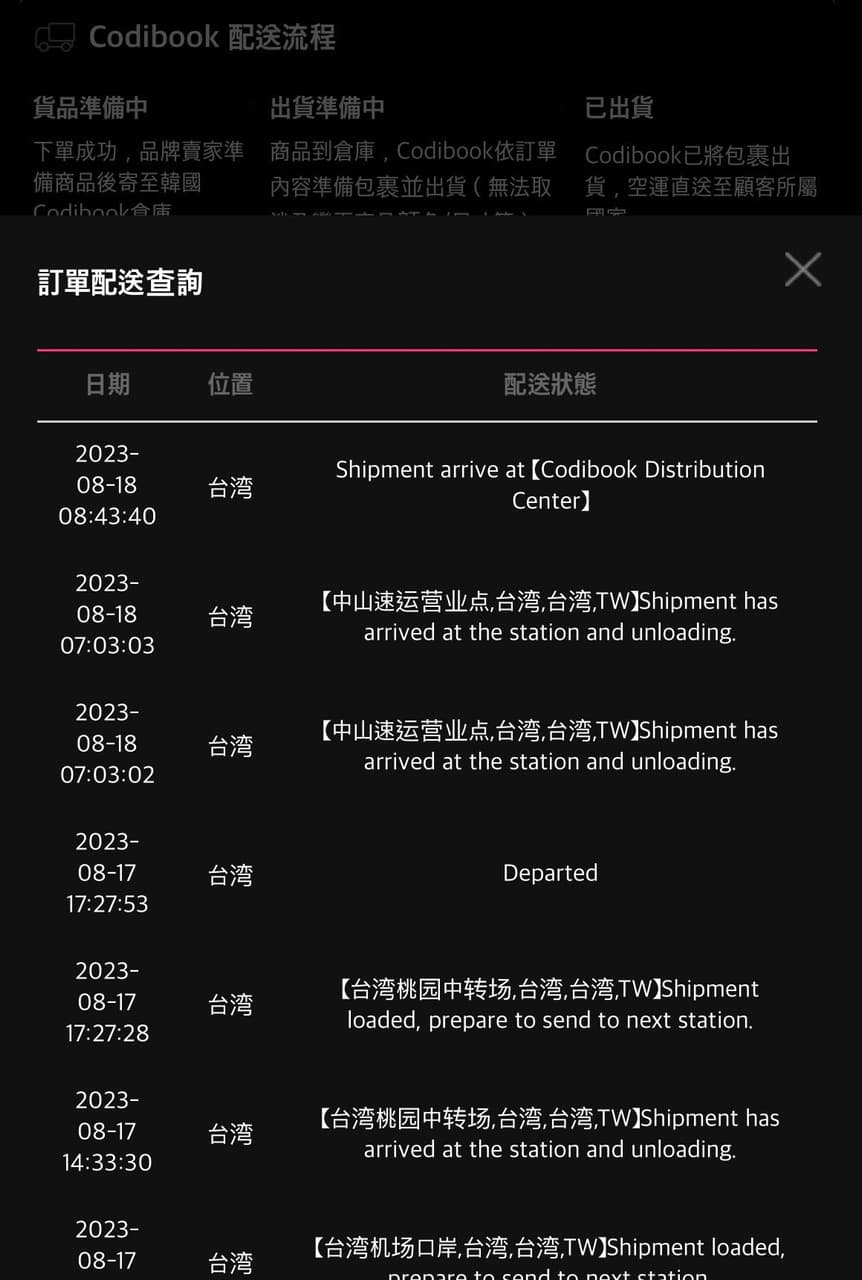Image resolution: width=862 pixels, height=1280 pixels.
Task: Click the Departed status entry
Action: pos(550,873)
